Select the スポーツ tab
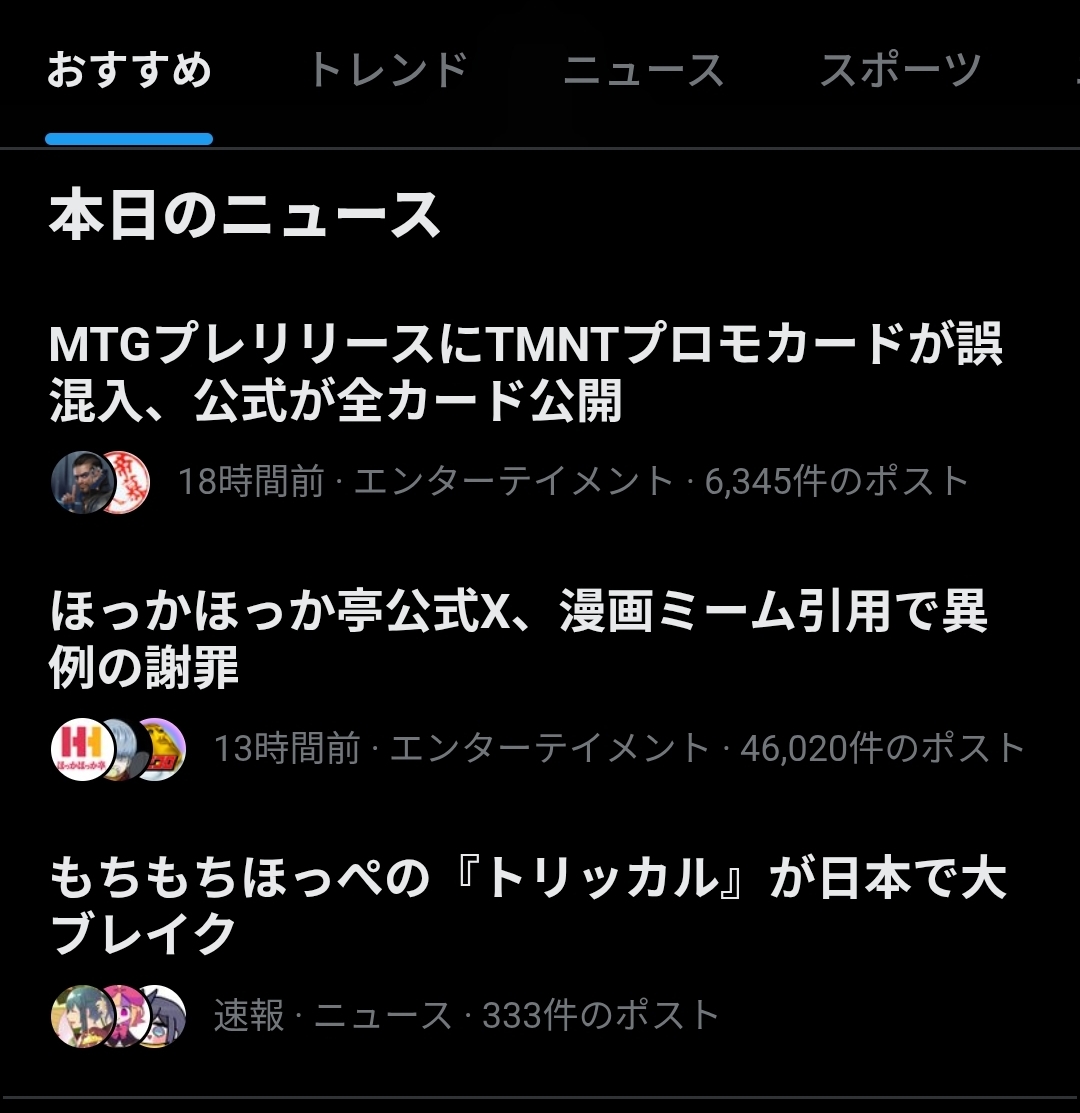The image size is (1080, 1113). tap(900, 72)
